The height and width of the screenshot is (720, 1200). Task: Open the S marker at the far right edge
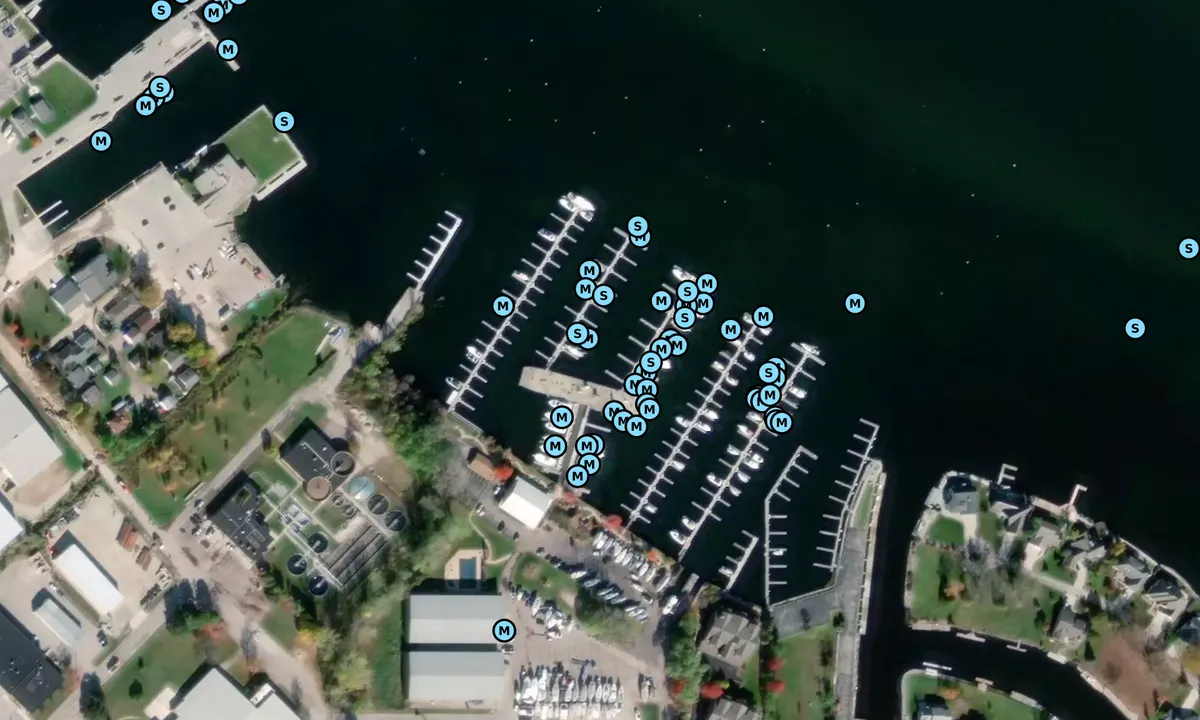click(x=1188, y=248)
